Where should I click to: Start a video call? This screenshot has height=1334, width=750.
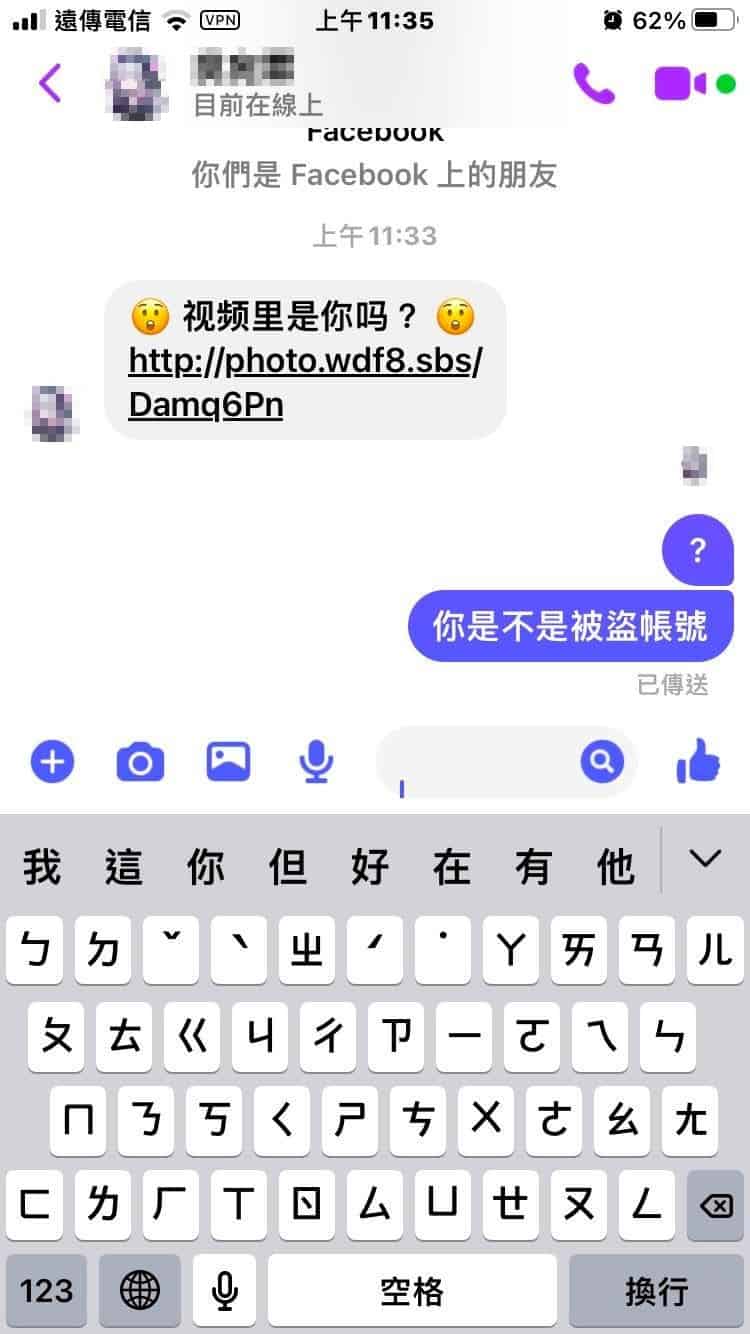coord(681,83)
